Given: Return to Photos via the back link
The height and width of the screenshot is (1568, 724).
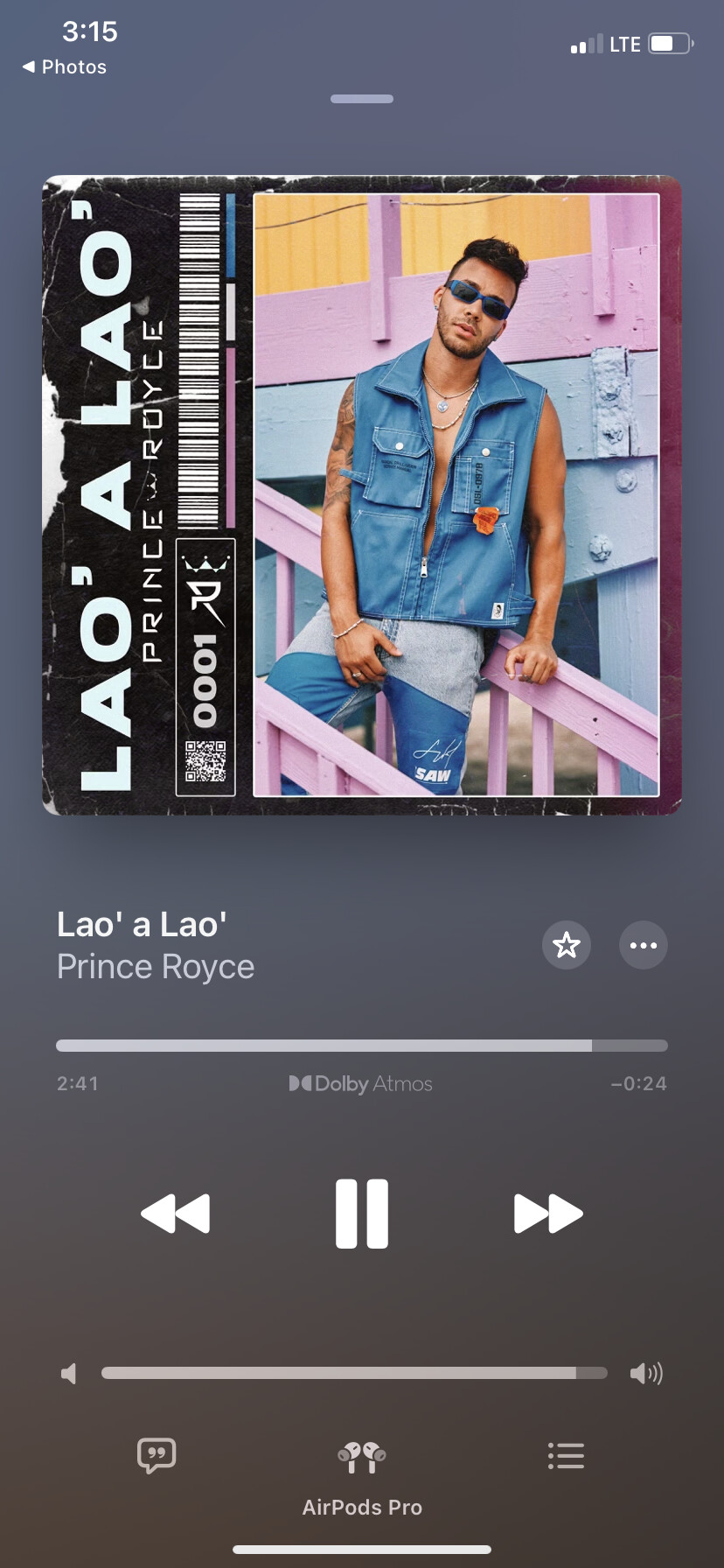Looking at the screenshot, I should click(65, 67).
